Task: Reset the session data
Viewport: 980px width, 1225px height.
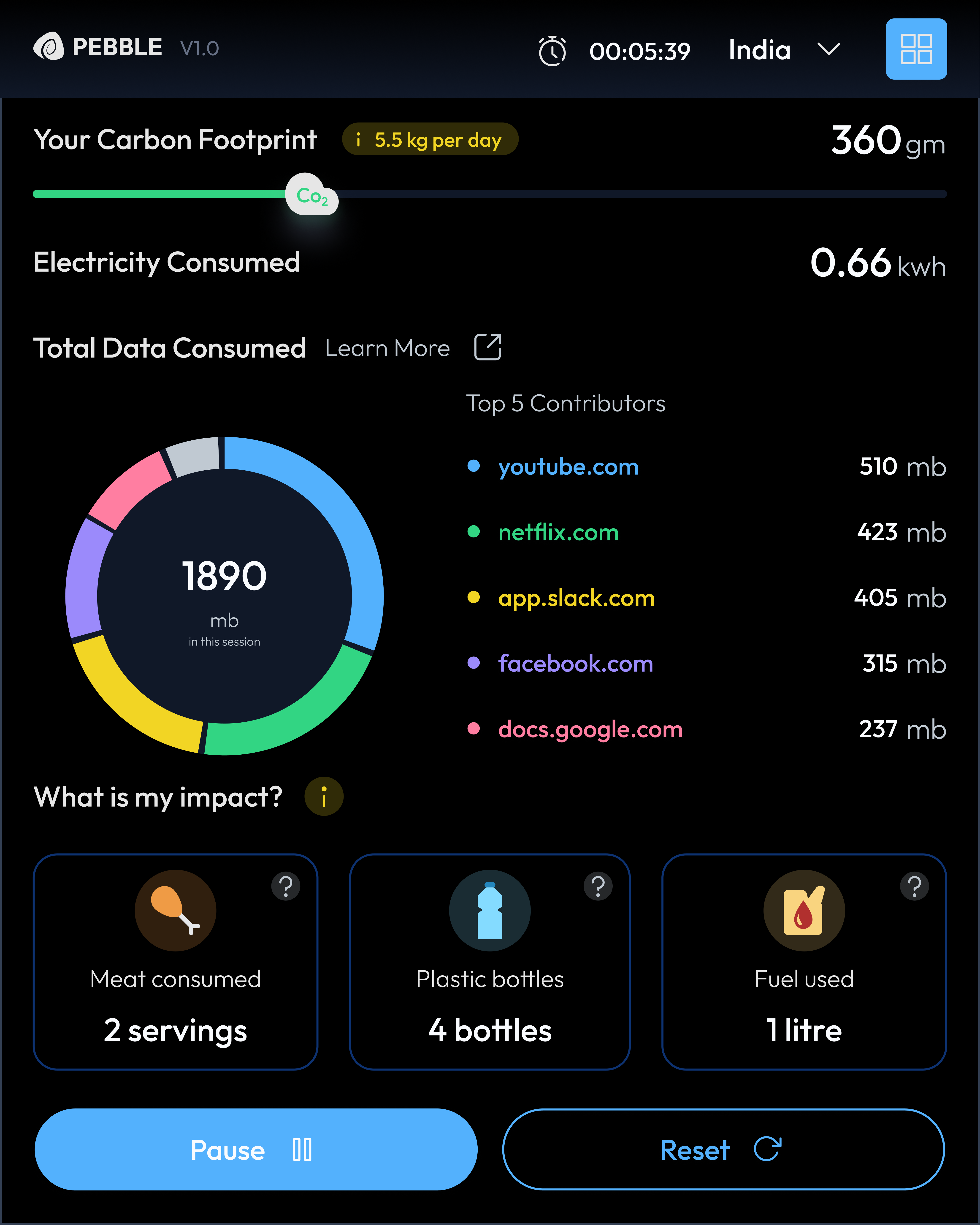Action: [x=723, y=1149]
